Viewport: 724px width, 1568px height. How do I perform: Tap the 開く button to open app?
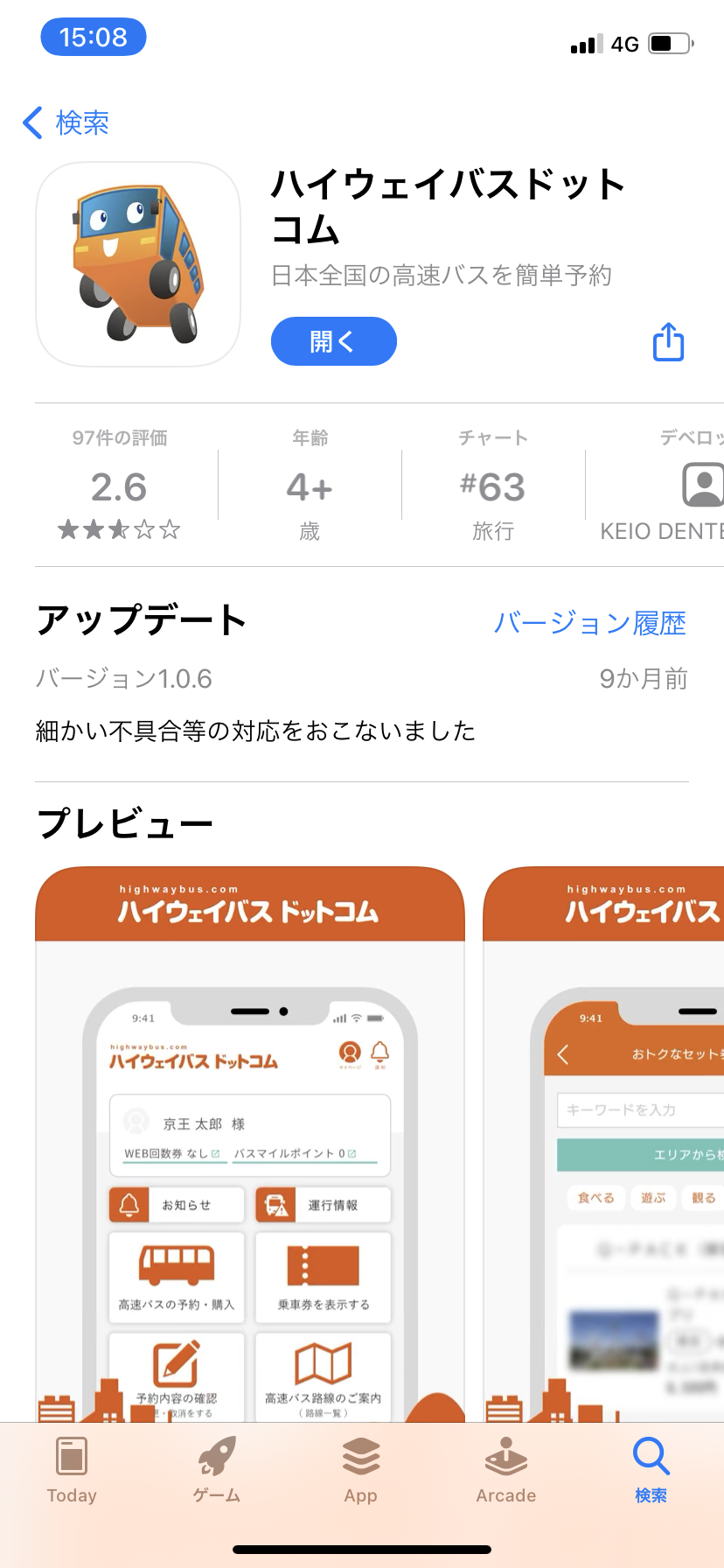(x=334, y=341)
